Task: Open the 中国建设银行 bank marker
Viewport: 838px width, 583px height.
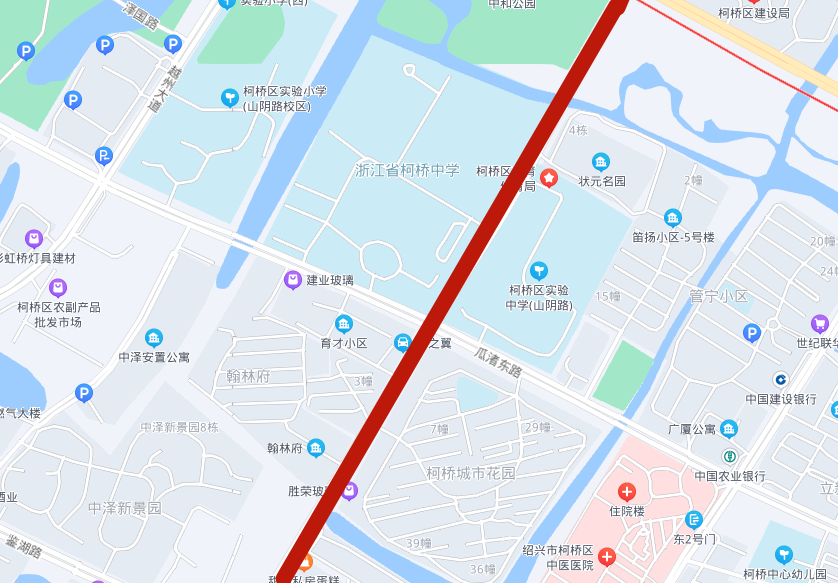Action: click(x=780, y=379)
